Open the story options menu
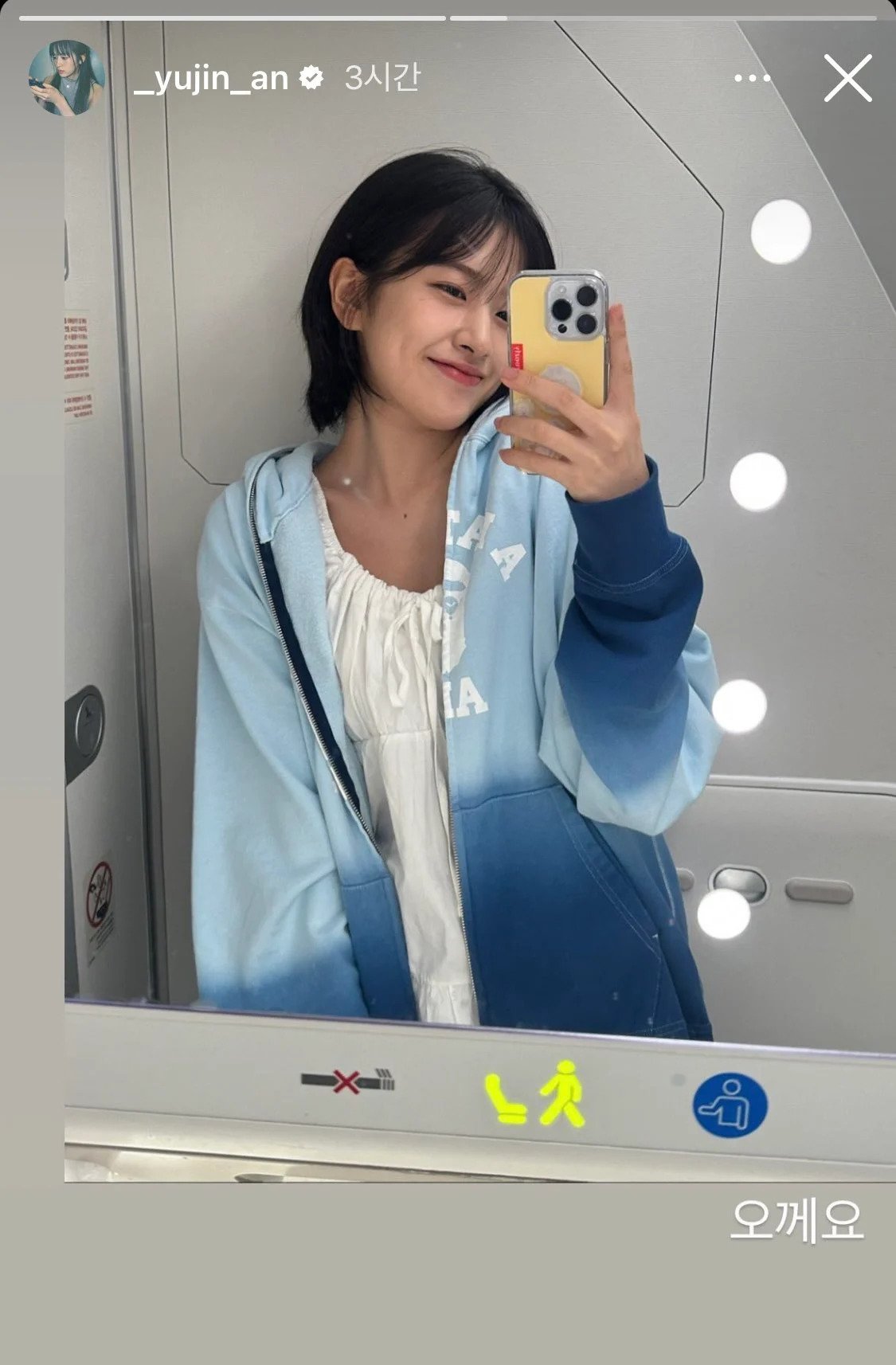The image size is (896, 1365). point(752,78)
